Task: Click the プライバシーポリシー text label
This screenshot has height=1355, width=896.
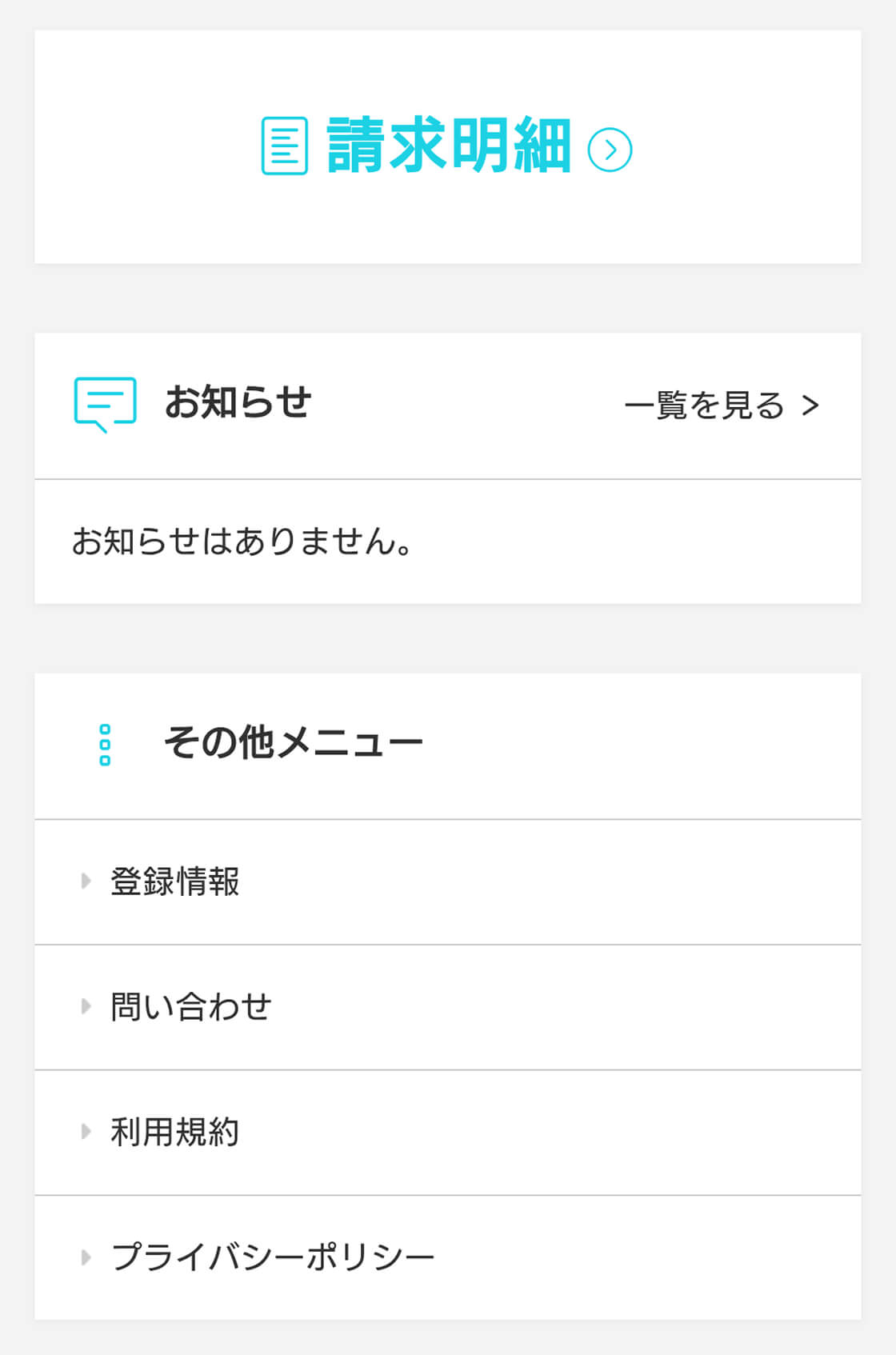Action: [x=272, y=1255]
